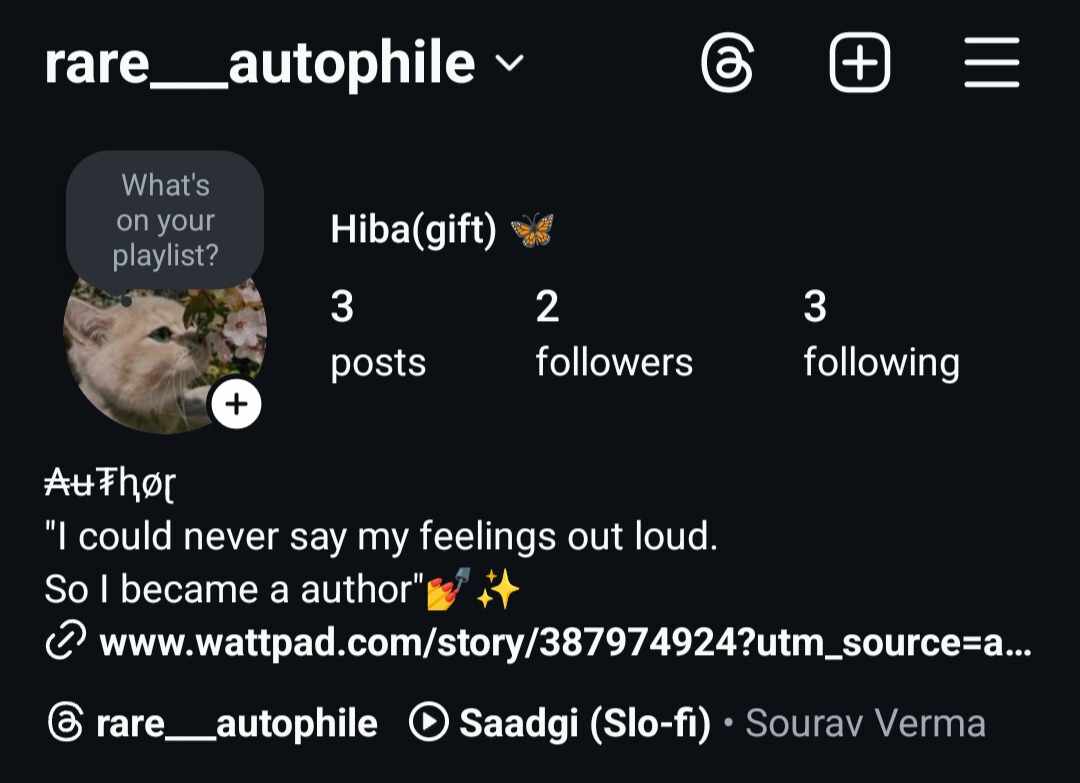Open the account switcher next to rare__autophile
The width and height of the screenshot is (1080, 783).
pos(510,63)
